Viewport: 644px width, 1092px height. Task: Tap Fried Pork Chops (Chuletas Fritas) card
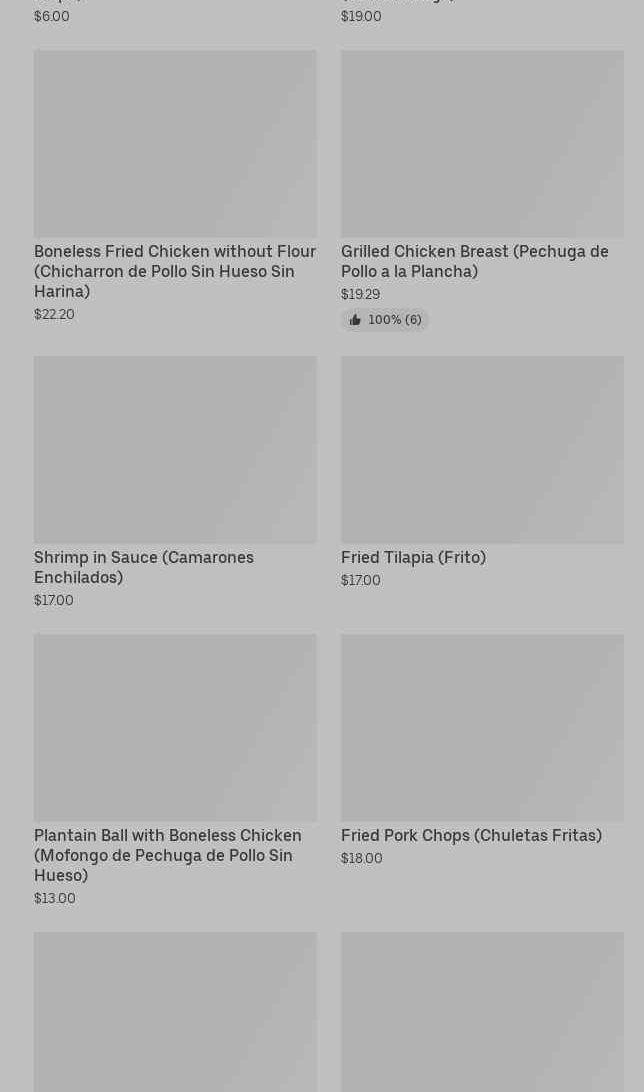click(482, 750)
